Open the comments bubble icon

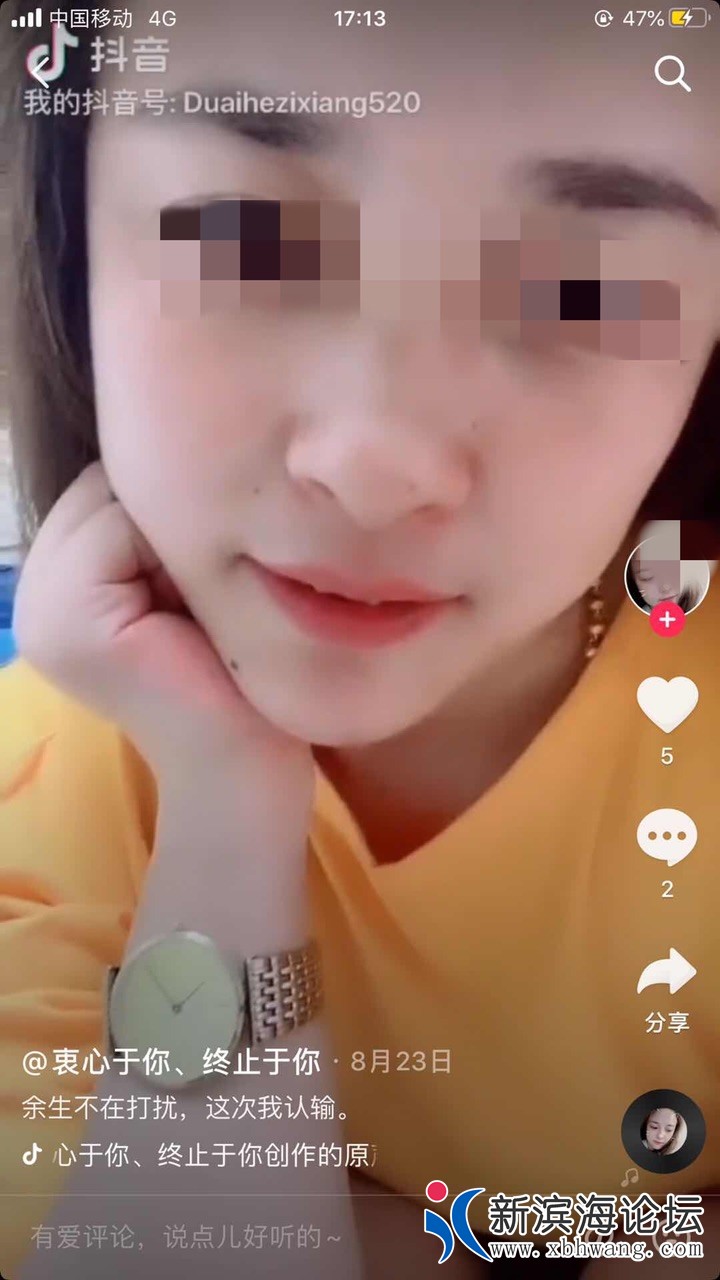(x=667, y=838)
